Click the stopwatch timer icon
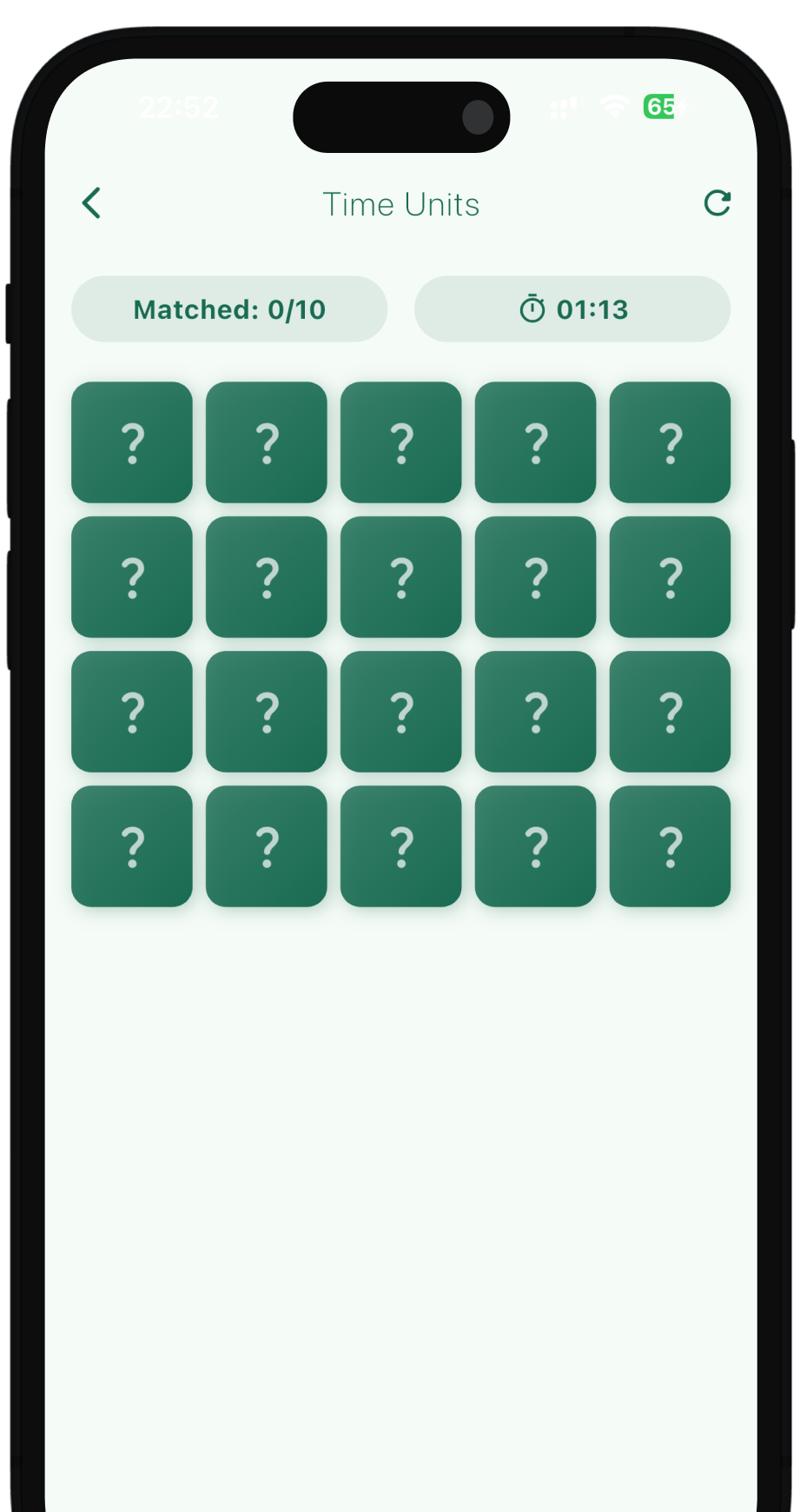The image size is (800, 1512). pyautogui.click(x=532, y=308)
